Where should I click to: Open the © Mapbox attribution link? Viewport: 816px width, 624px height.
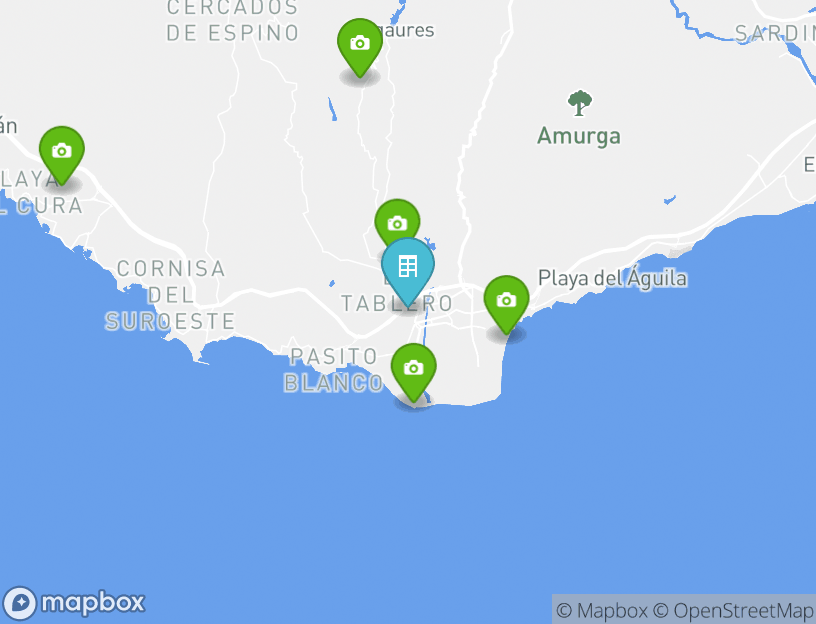click(602, 610)
